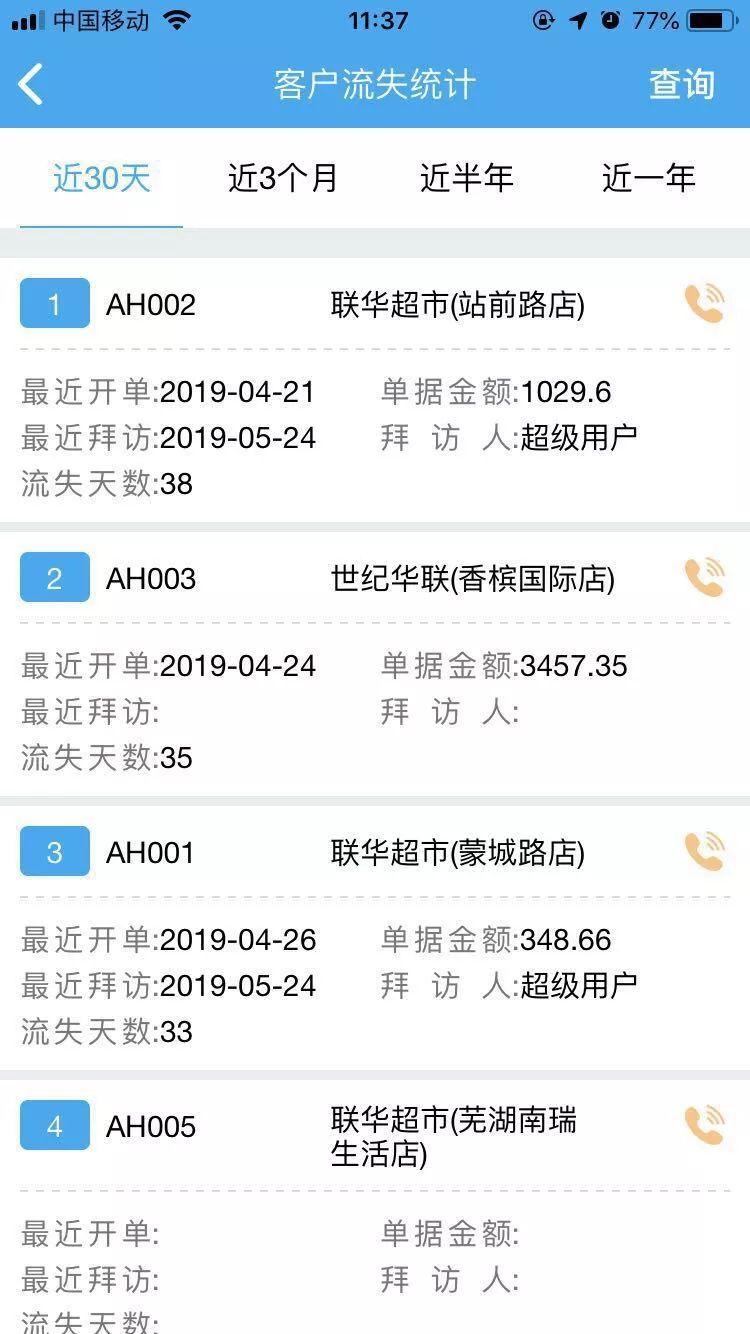Switch to the 近3个月 tab
Viewport: 750px width, 1334px height.
(282, 177)
